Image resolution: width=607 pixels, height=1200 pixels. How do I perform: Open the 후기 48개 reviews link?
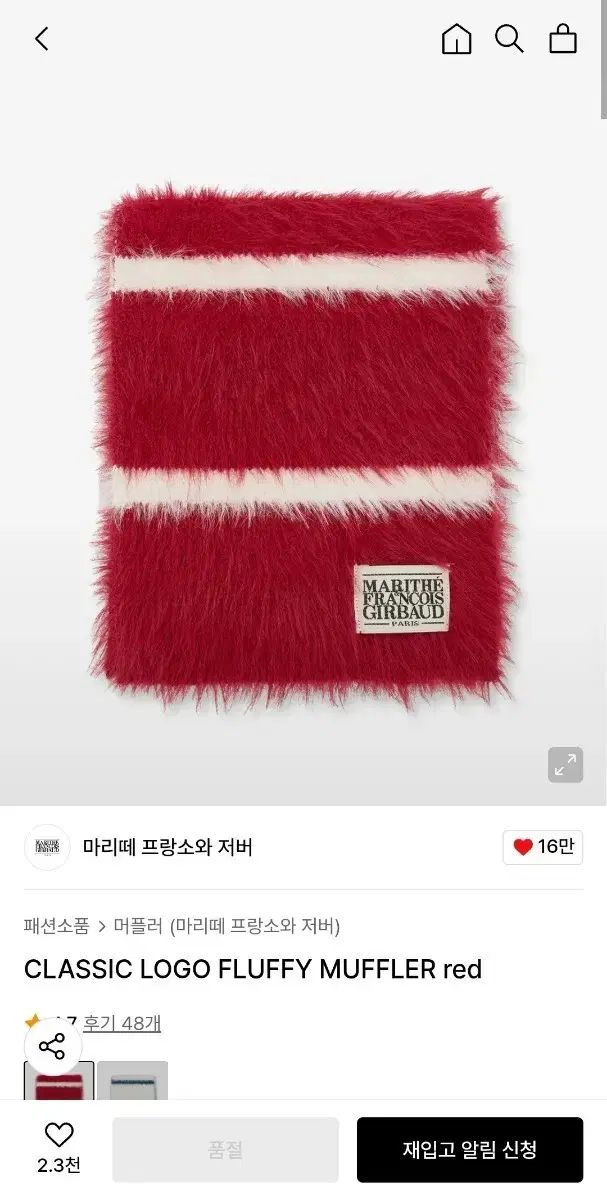tap(122, 1023)
